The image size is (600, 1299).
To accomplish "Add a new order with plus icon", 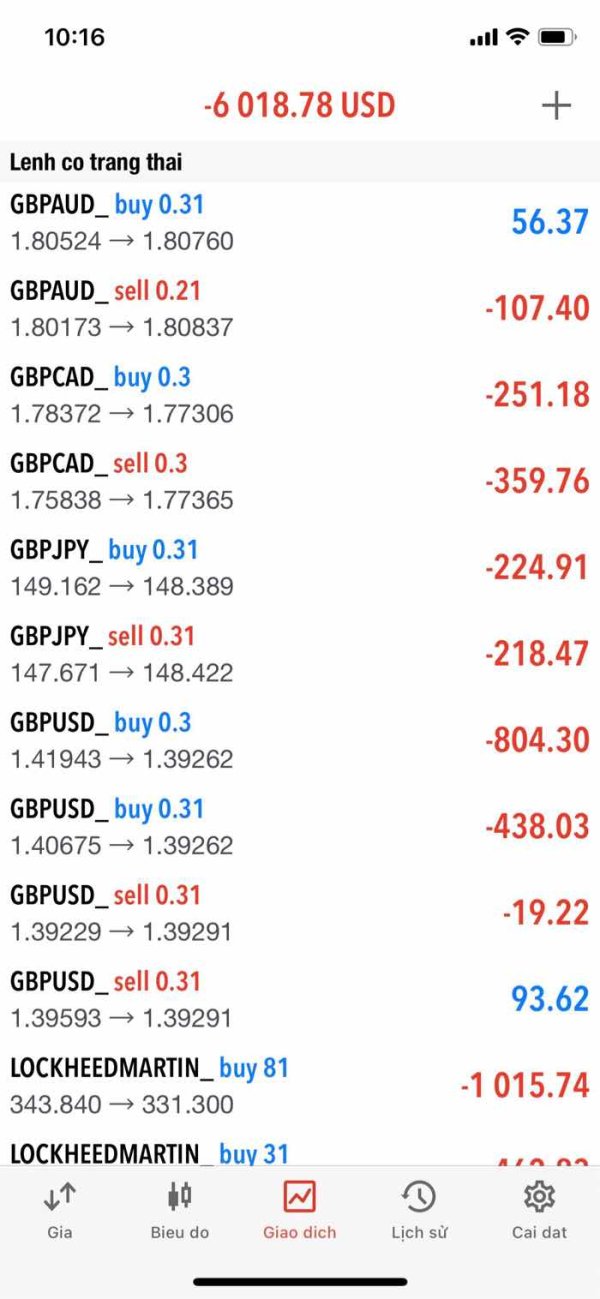I will coord(556,106).
